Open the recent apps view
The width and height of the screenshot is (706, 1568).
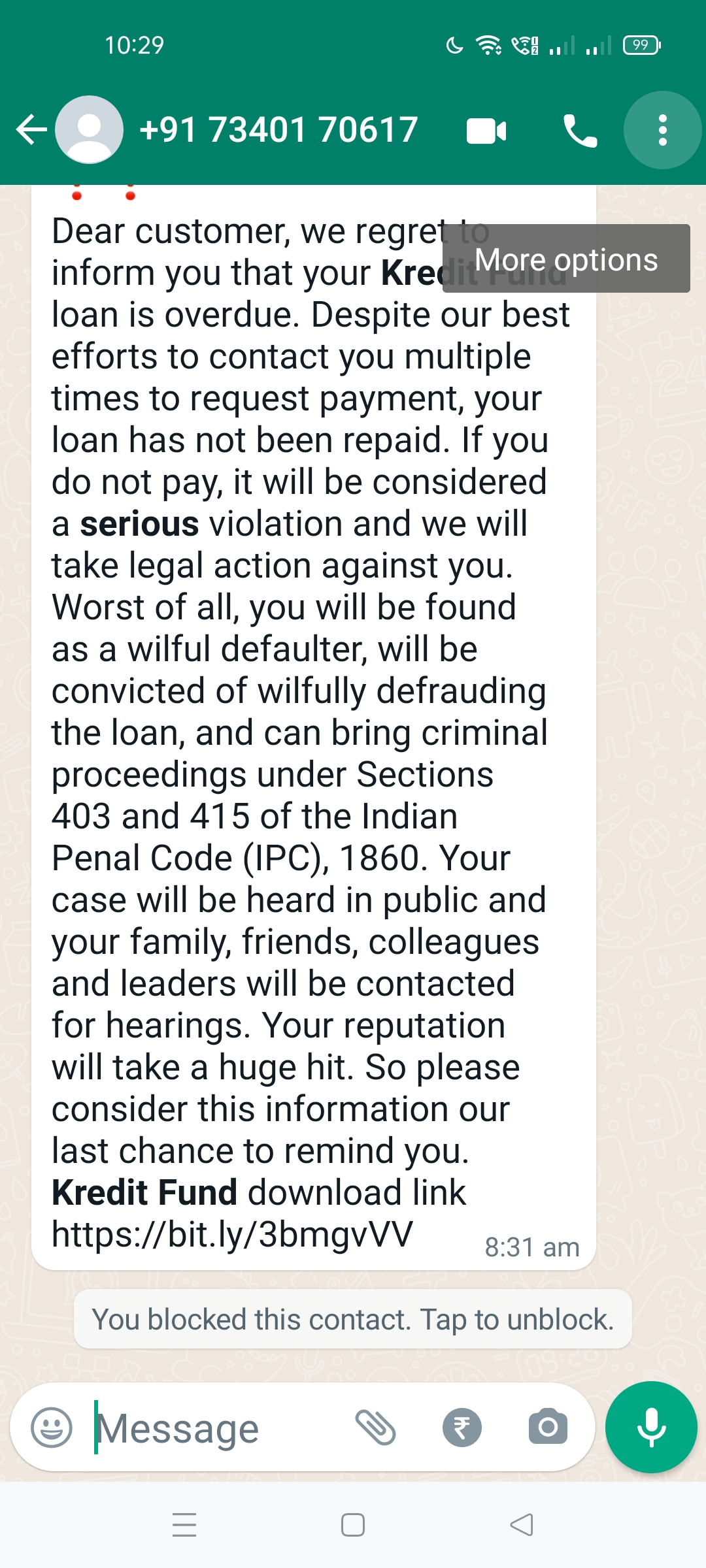[184, 1526]
